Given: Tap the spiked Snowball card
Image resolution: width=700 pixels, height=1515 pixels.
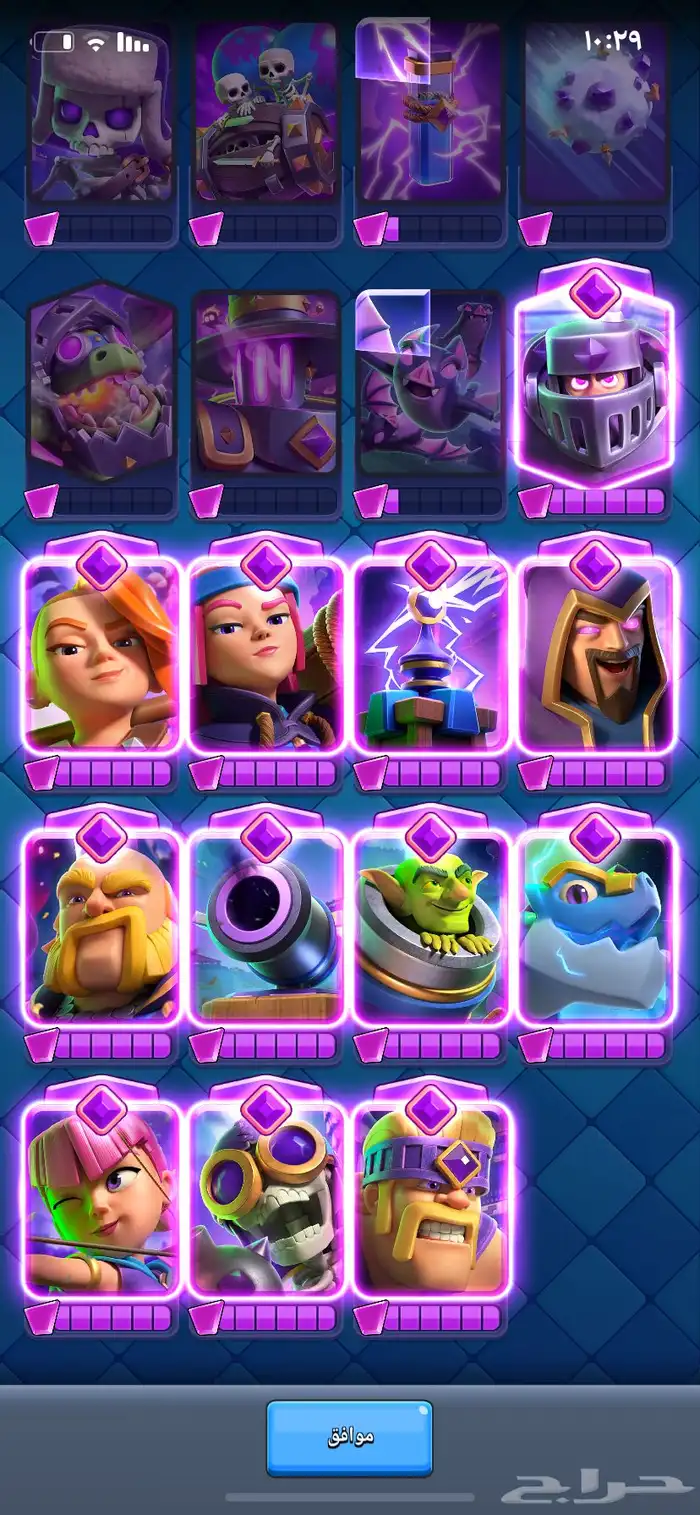Looking at the screenshot, I should pyautogui.click(x=595, y=115).
